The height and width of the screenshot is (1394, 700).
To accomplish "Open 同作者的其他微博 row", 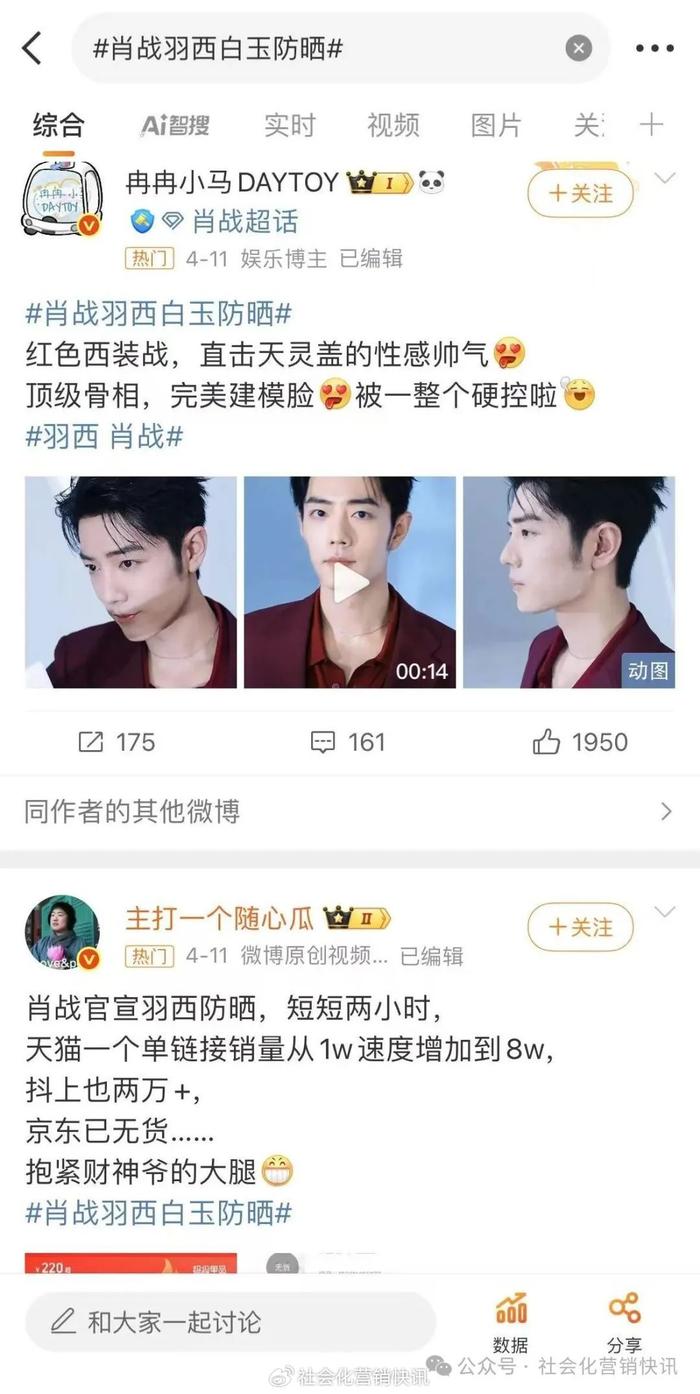I will point(350,811).
